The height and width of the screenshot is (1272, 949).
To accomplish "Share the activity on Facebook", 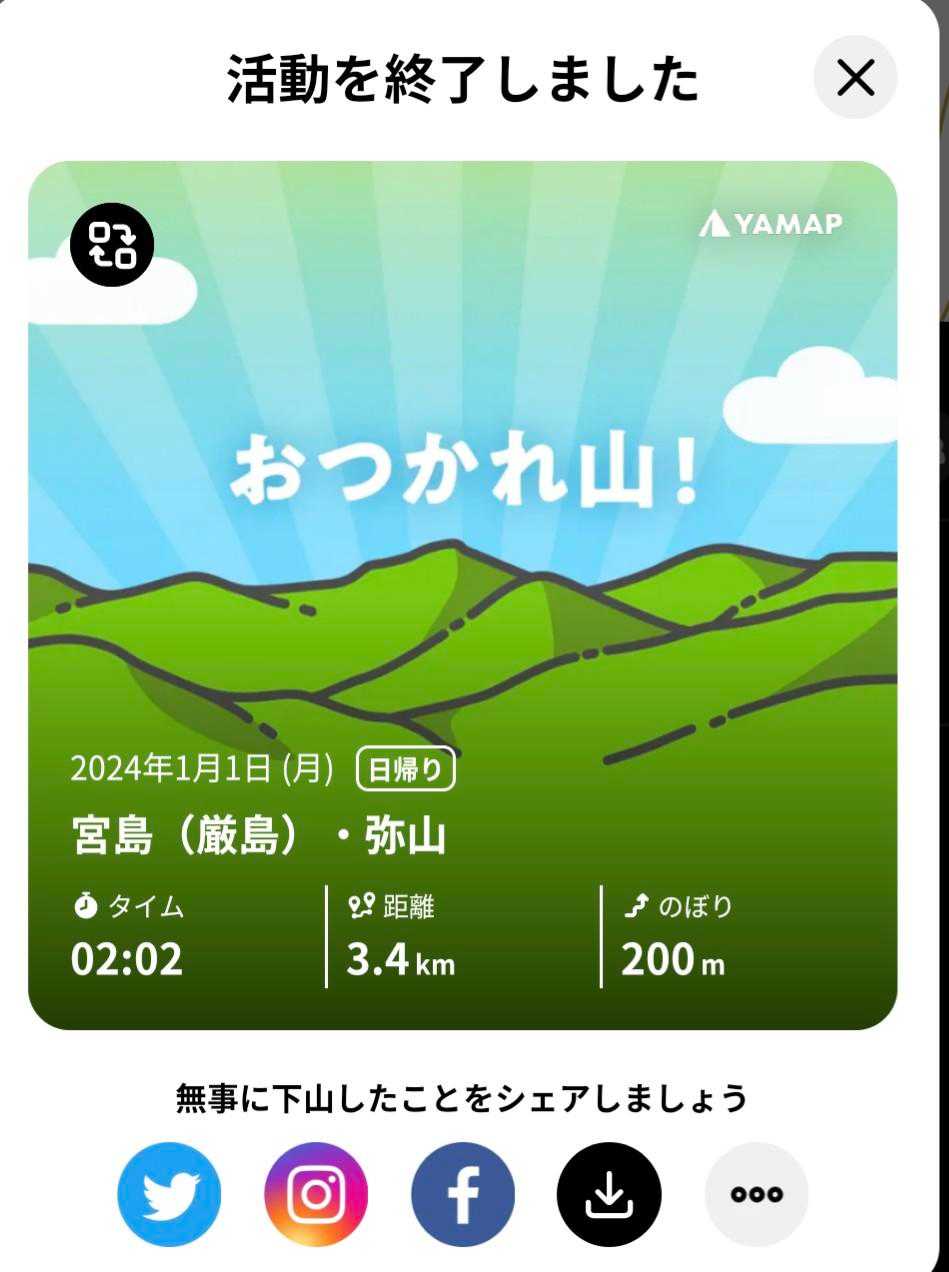I will coord(462,1193).
